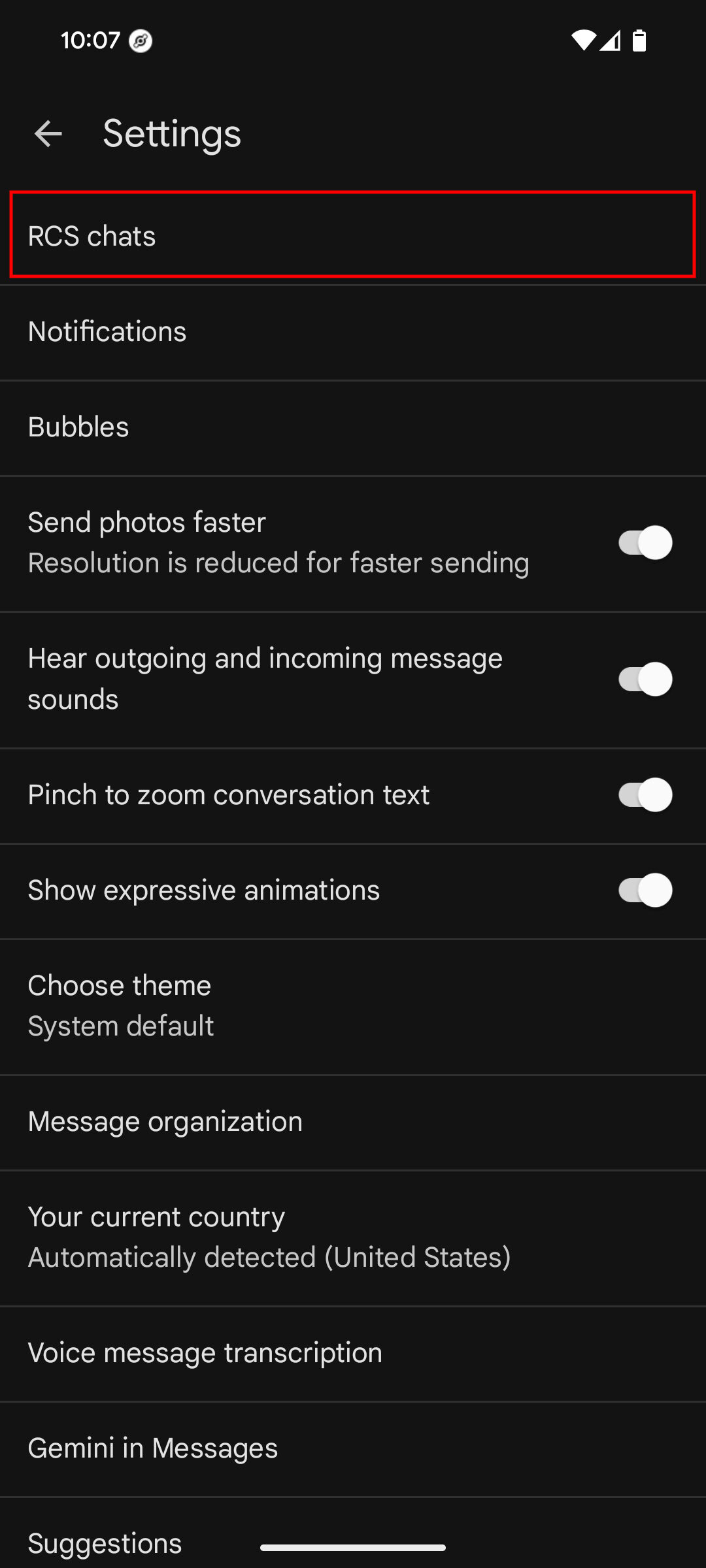Open RCS chats settings
The width and height of the screenshot is (706, 1568).
[x=353, y=235]
